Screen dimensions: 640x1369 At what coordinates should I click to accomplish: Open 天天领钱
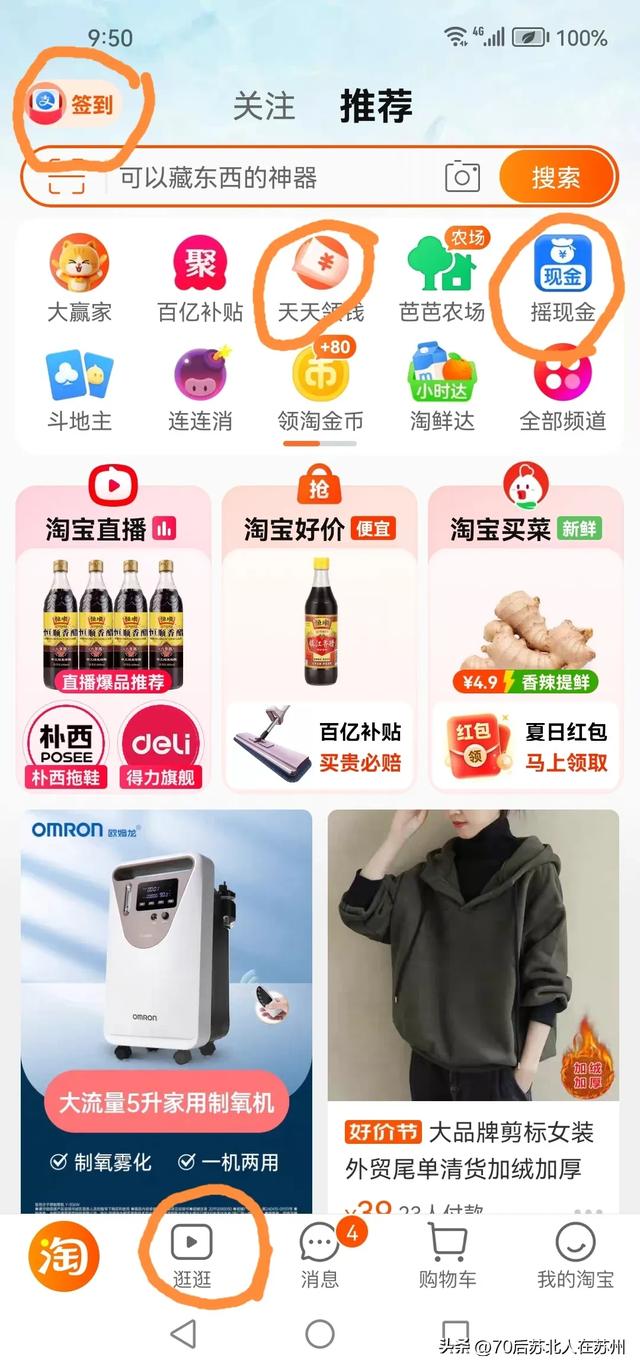click(320, 279)
